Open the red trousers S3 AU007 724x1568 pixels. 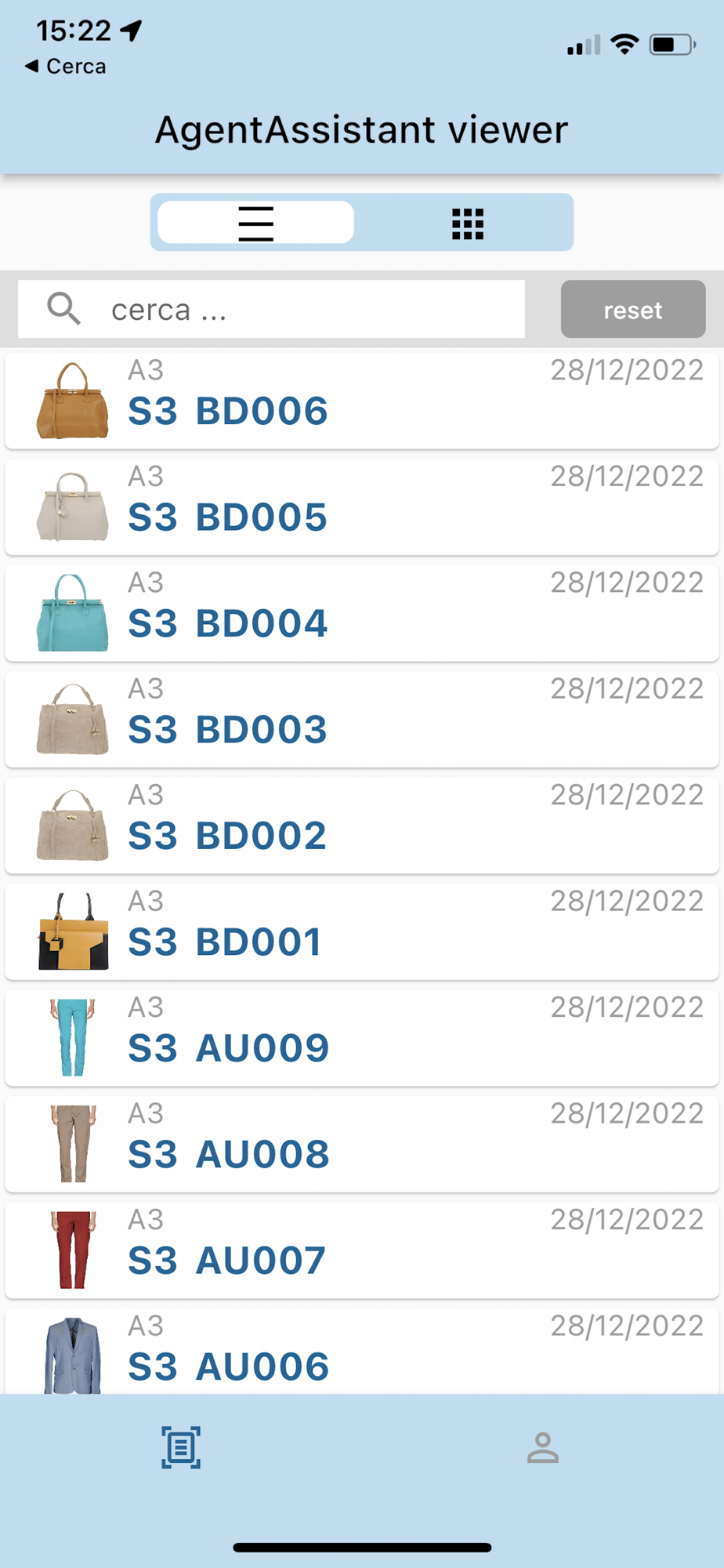[362, 1250]
